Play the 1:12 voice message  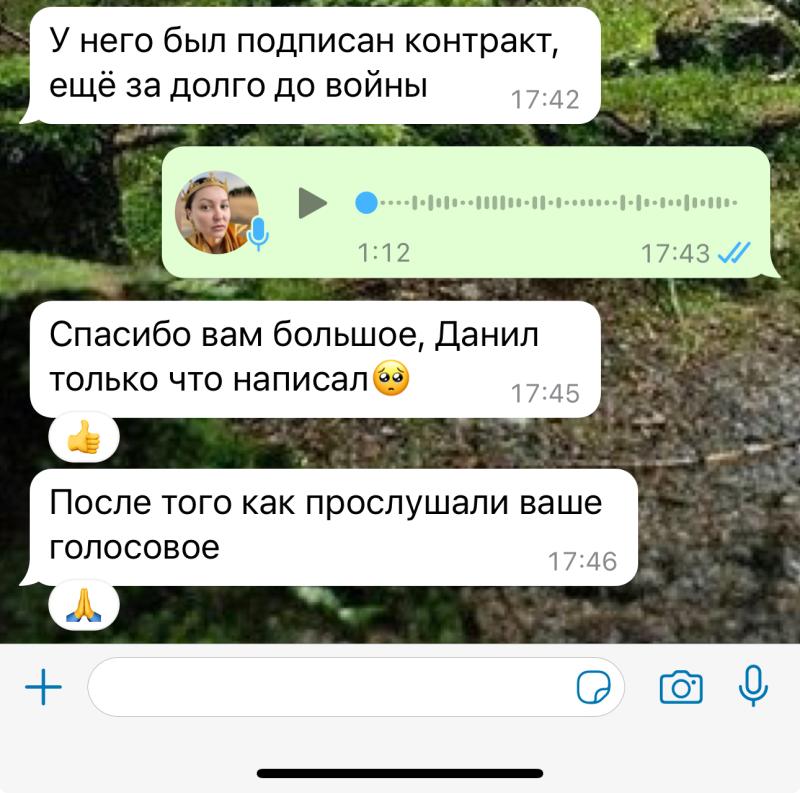click(x=313, y=203)
